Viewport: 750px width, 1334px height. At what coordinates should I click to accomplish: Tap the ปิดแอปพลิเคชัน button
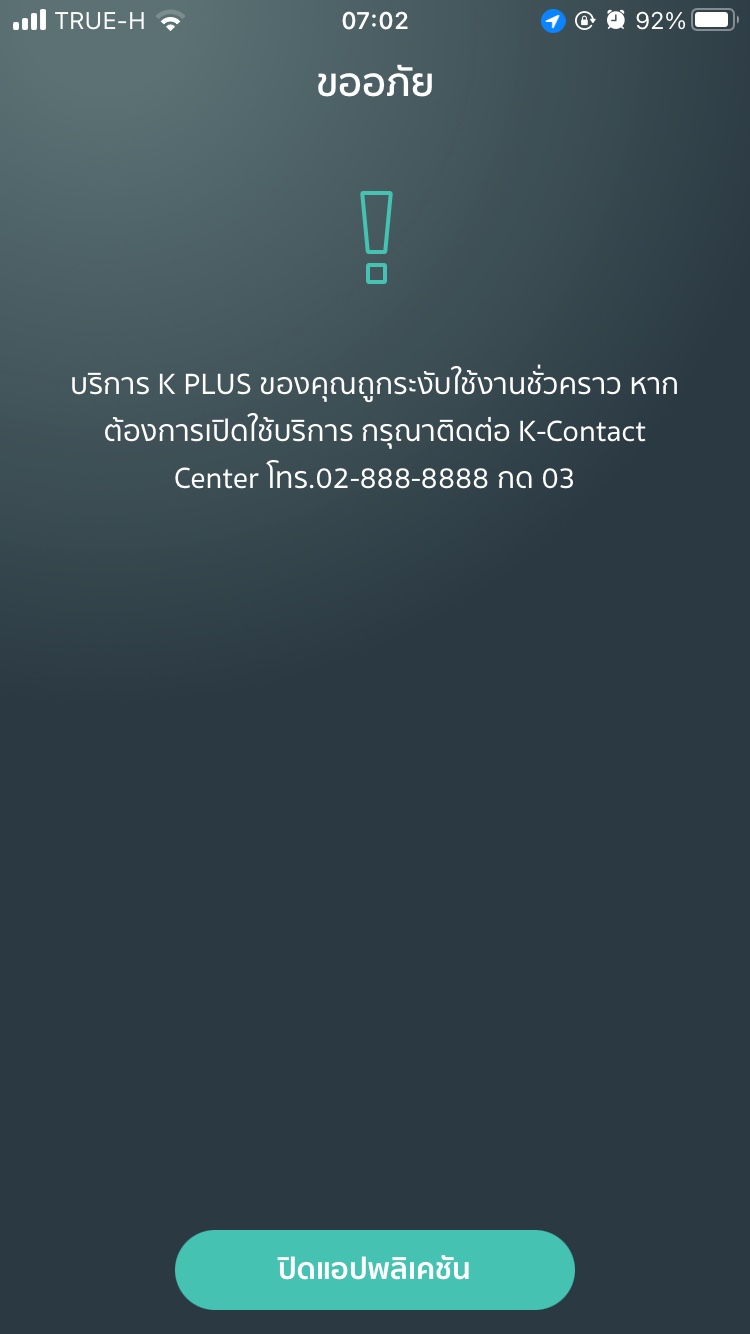[x=375, y=1270]
